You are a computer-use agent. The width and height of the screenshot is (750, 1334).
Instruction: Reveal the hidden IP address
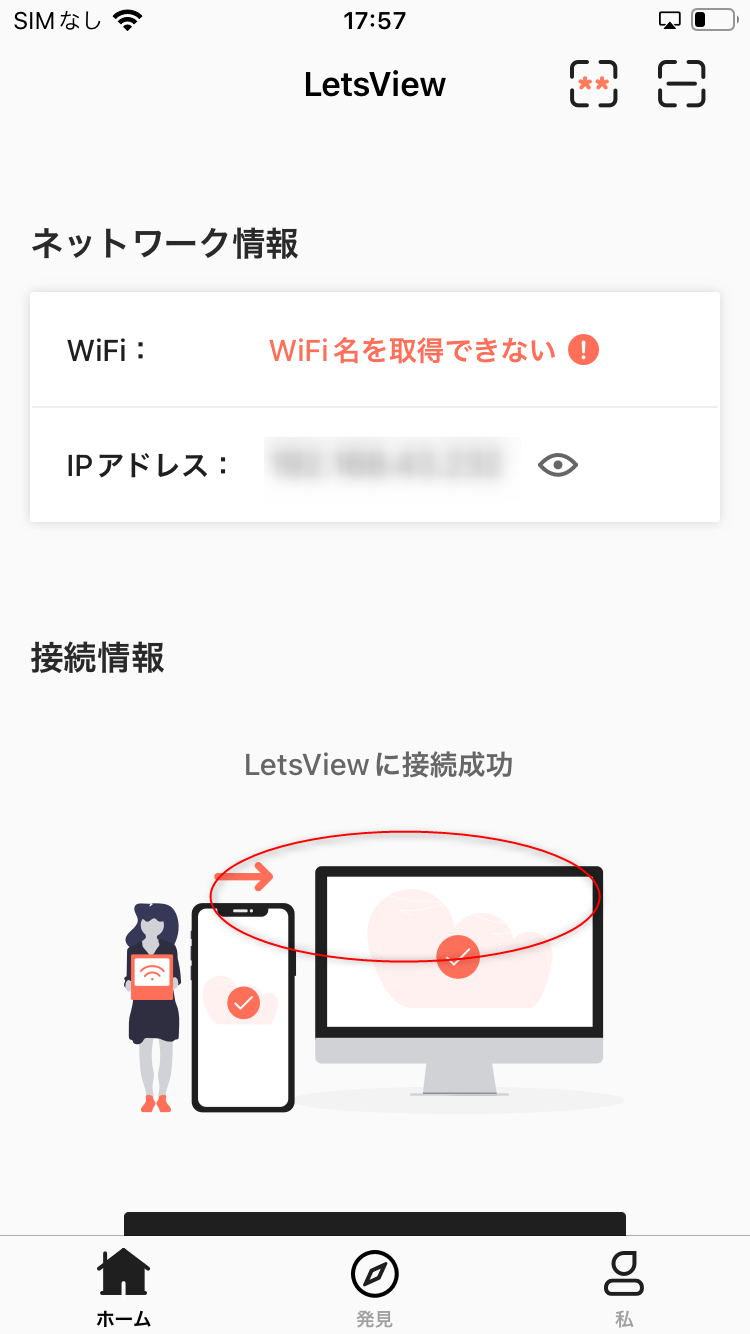click(x=558, y=465)
